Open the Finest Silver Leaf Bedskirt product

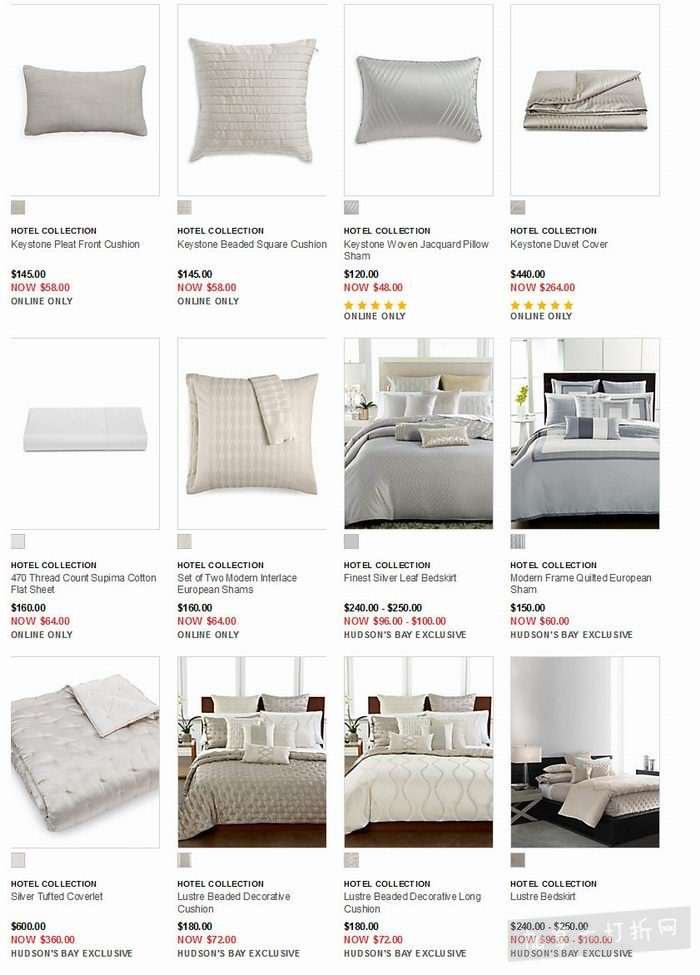[x=418, y=433]
